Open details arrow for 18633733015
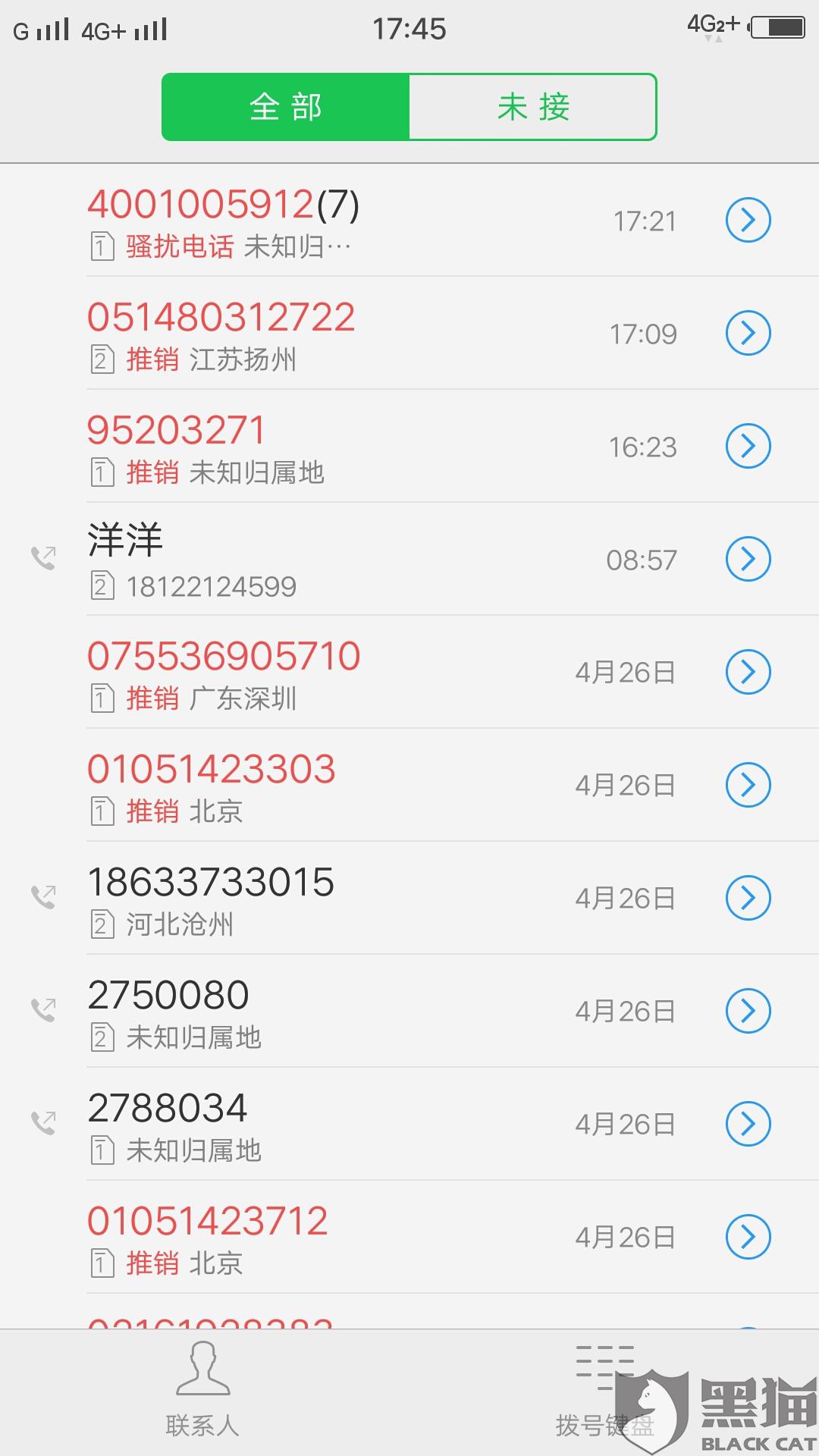 [x=748, y=898]
